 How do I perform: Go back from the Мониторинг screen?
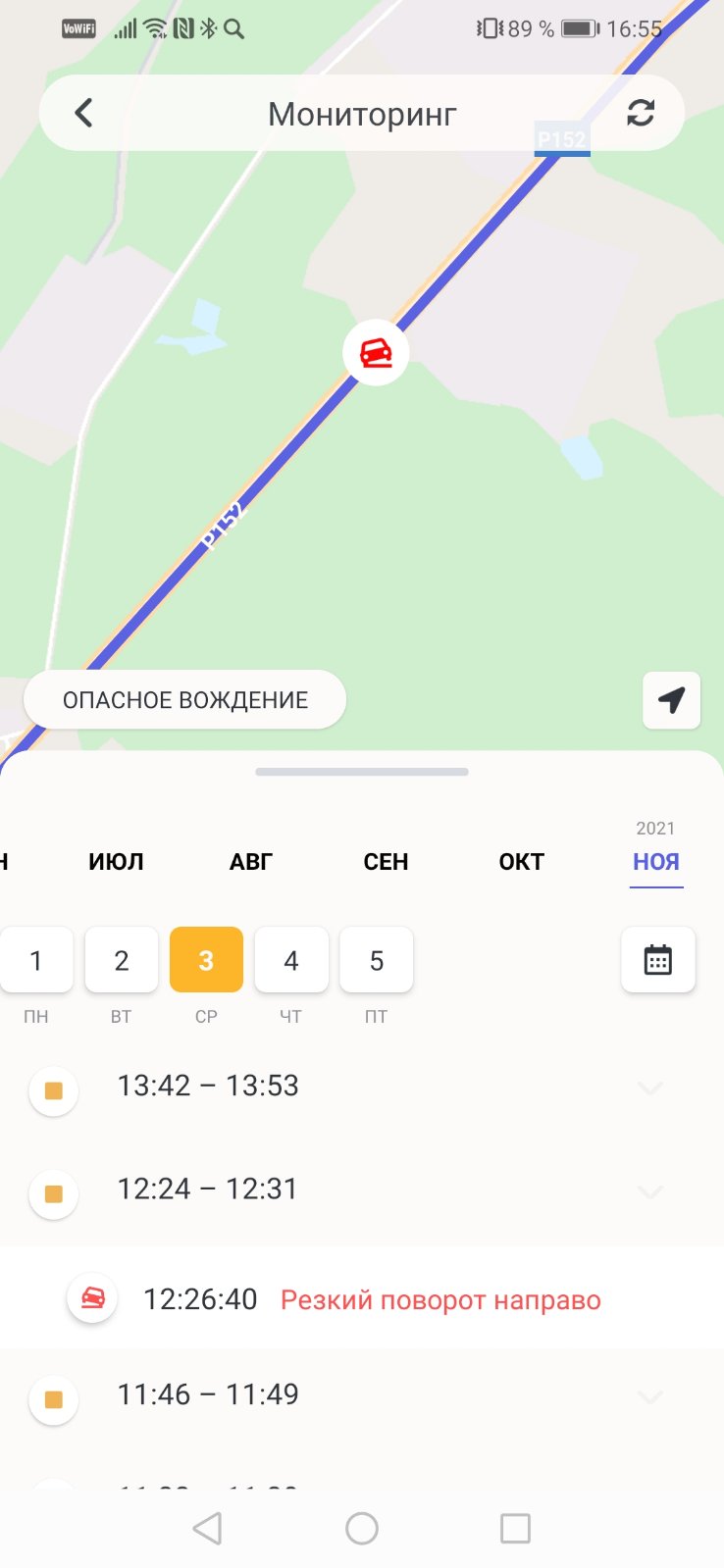point(84,114)
